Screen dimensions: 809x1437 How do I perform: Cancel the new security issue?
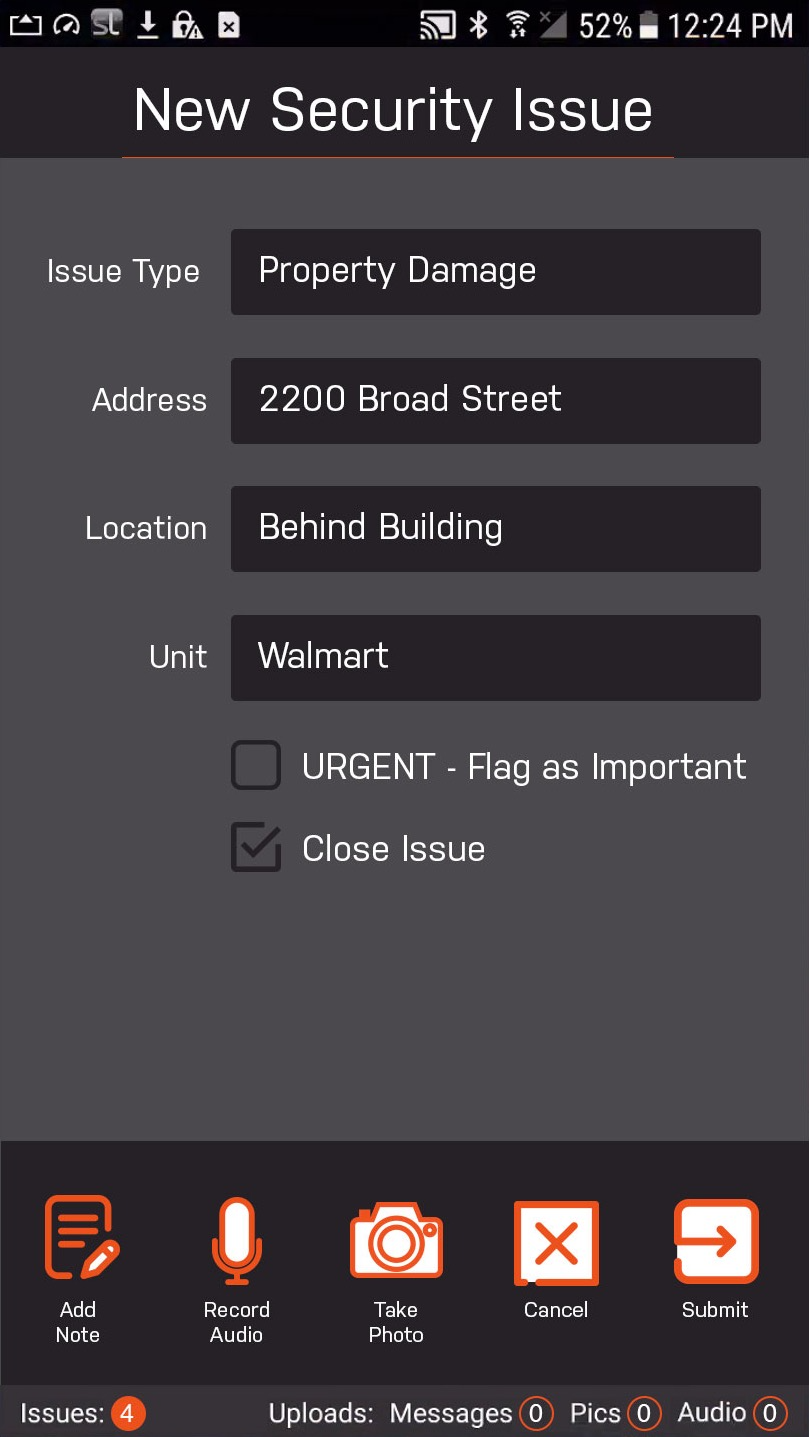click(x=556, y=1256)
